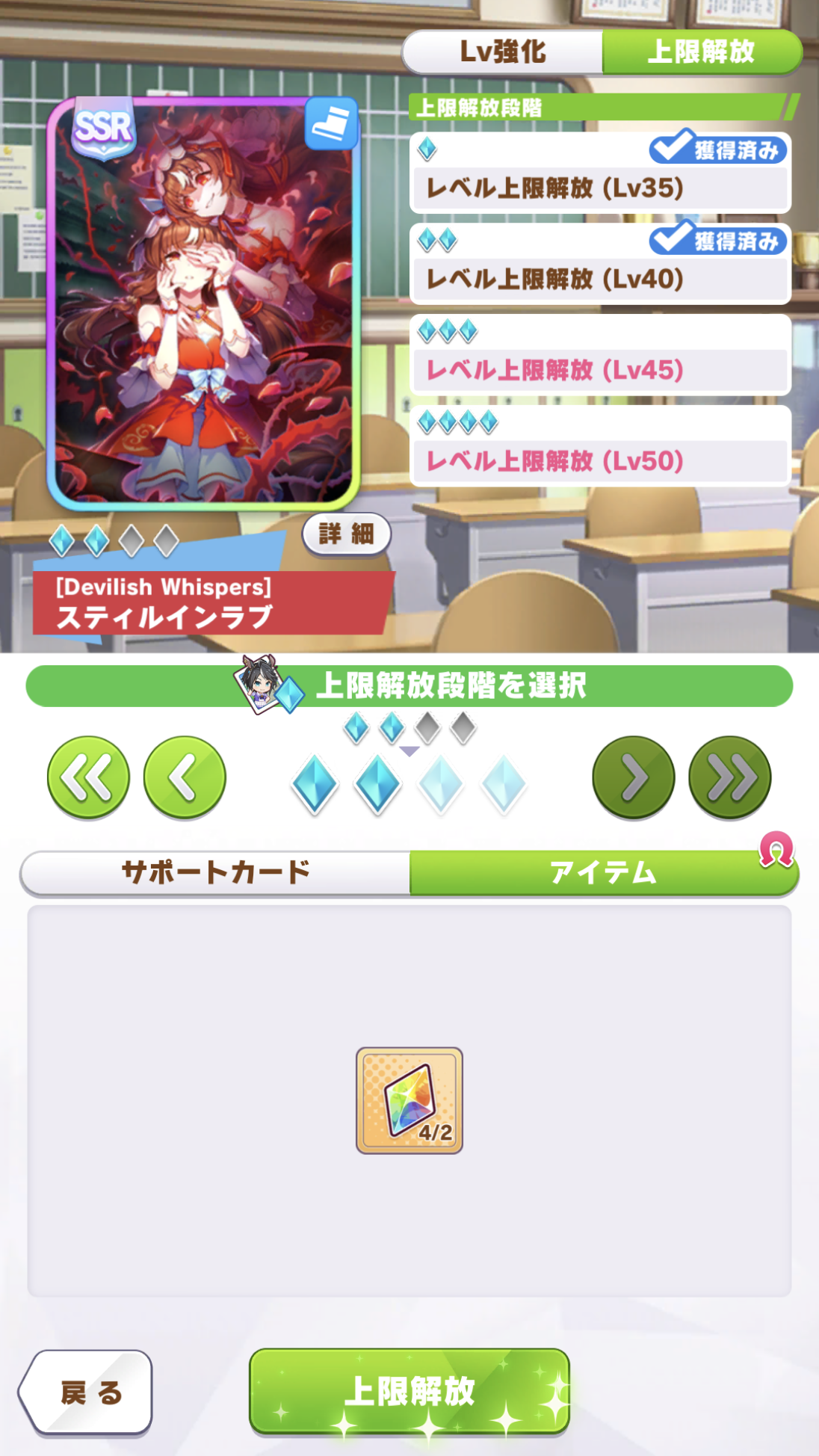Tap the Devilish Whispers SSR card image

203,303
